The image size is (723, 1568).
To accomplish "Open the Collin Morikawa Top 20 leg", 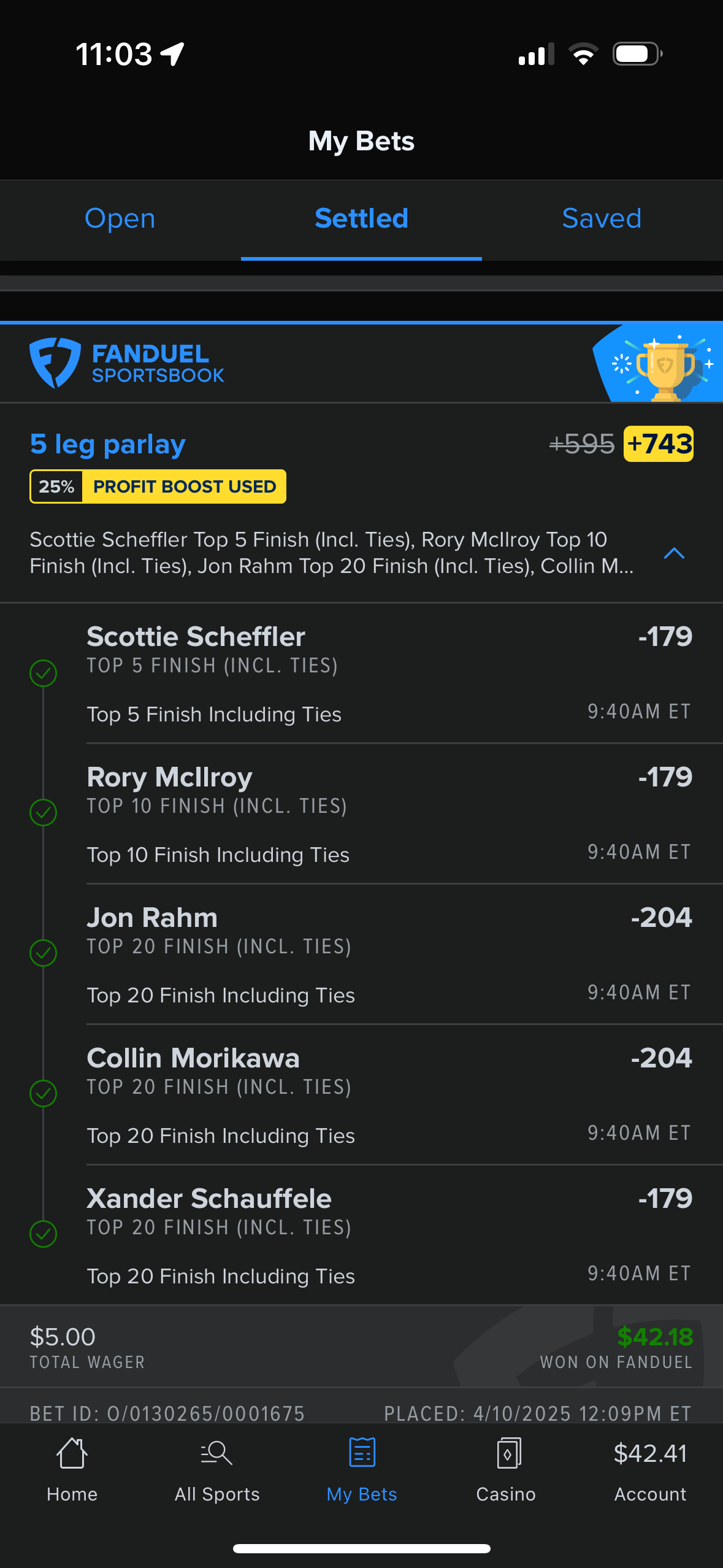I will [x=389, y=1095].
